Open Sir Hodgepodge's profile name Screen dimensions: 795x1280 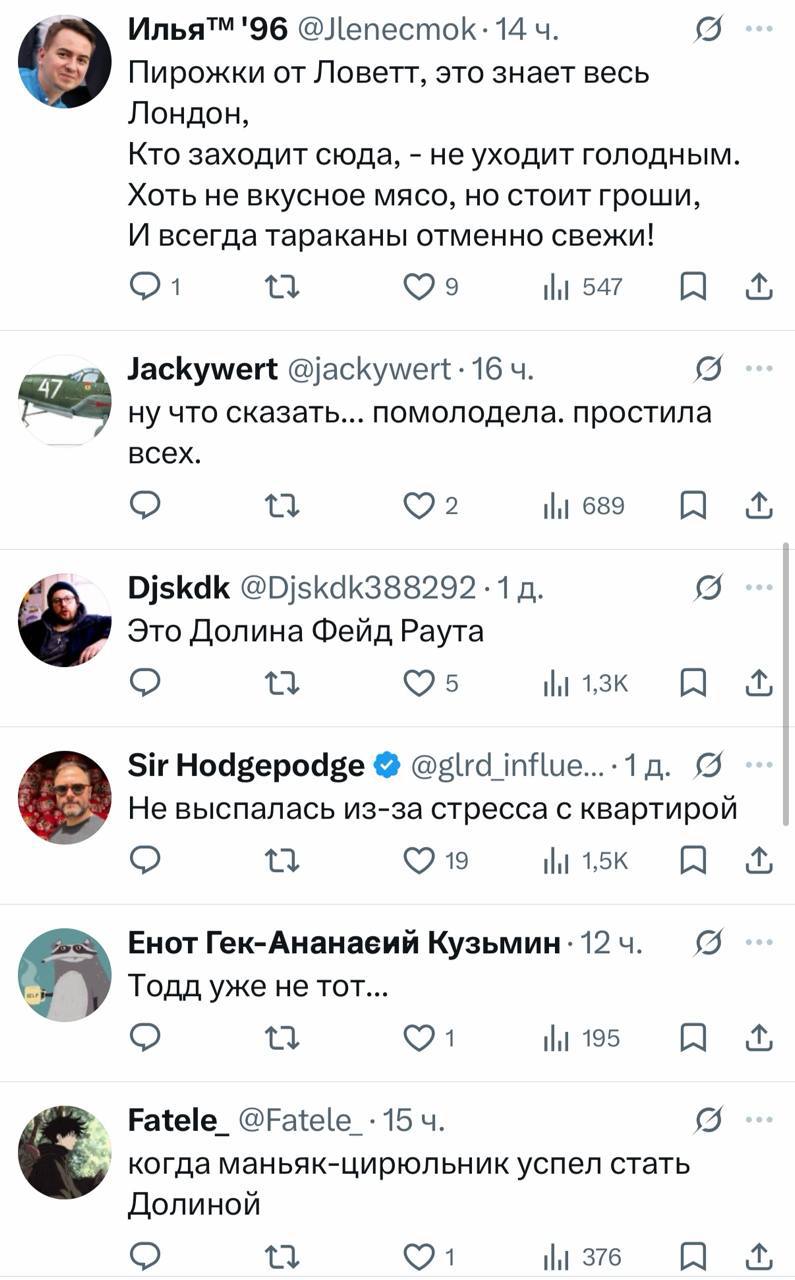[x=246, y=767]
